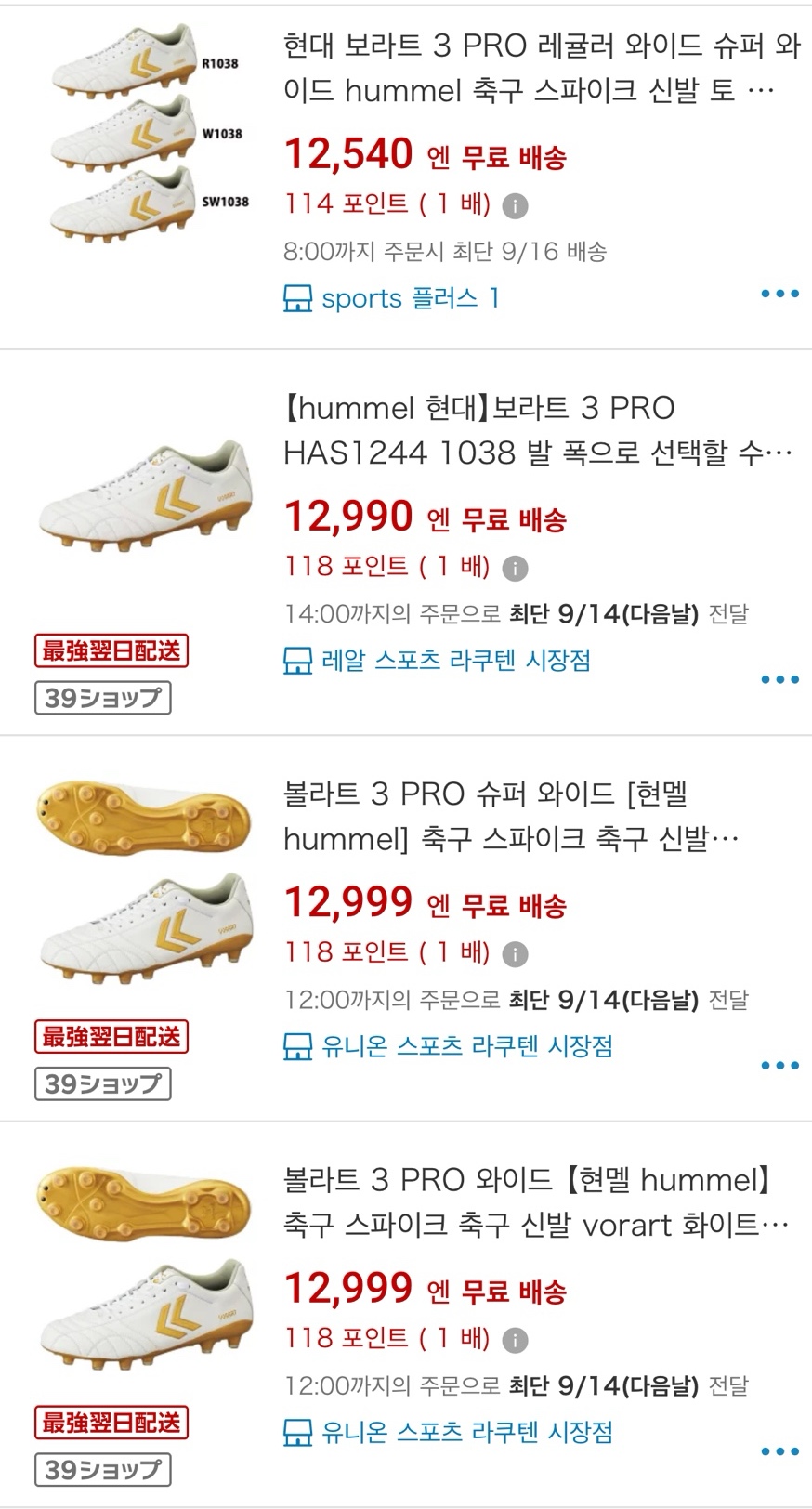Click the storefront icon beside 유니온 스포츠 라쿠텐 시장점
Viewport: 812px width, 1509px height.
pos(296,1045)
